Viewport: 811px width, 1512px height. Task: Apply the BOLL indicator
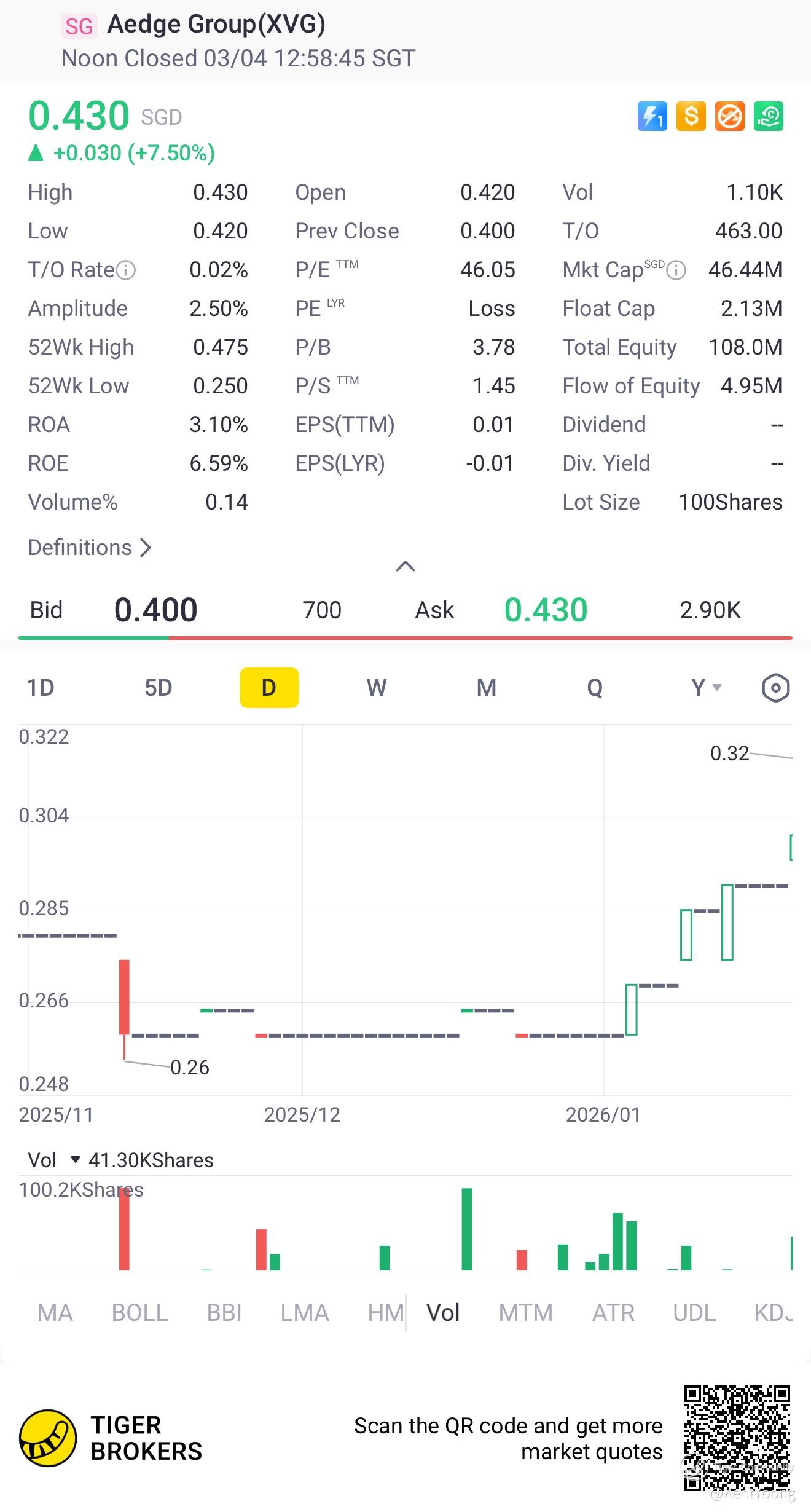click(139, 1313)
